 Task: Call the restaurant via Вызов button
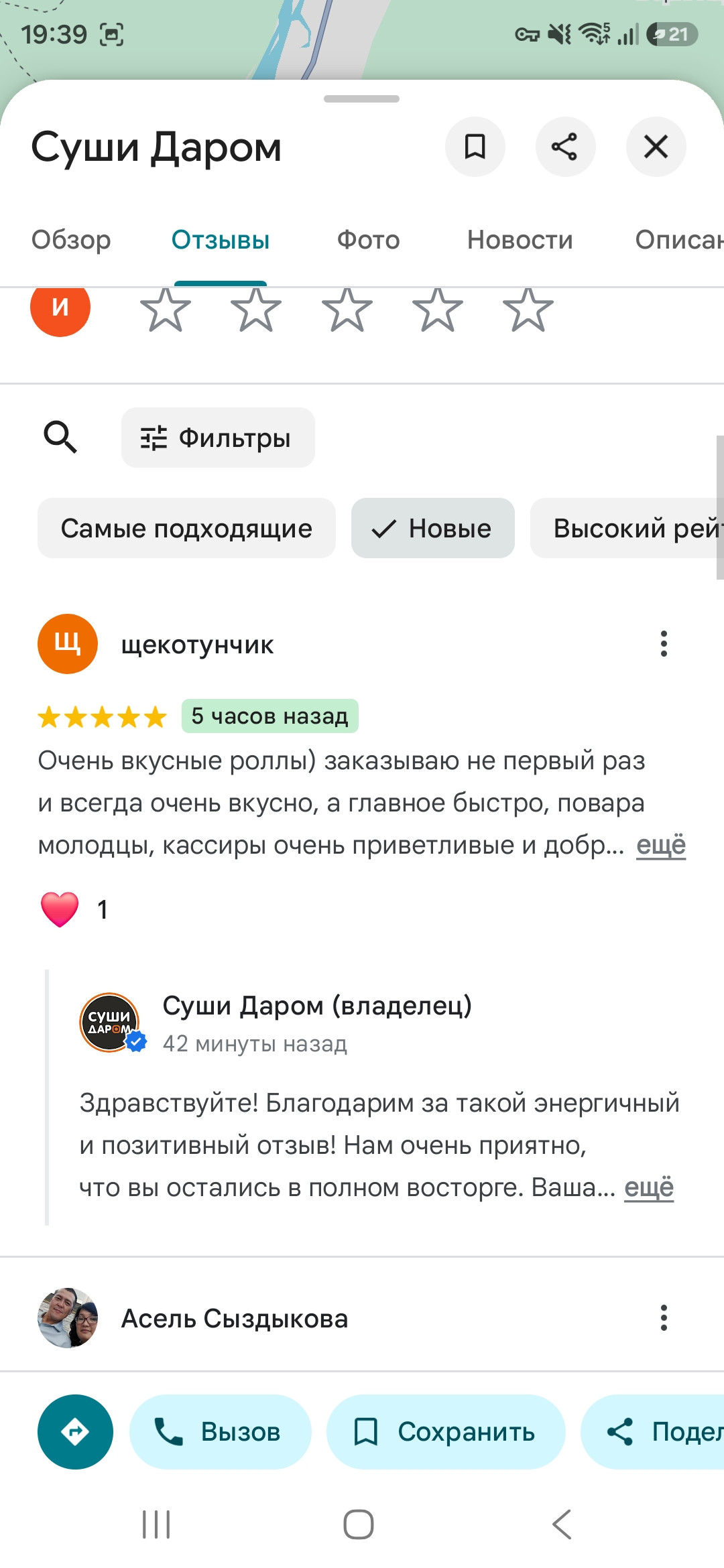(x=220, y=1432)
